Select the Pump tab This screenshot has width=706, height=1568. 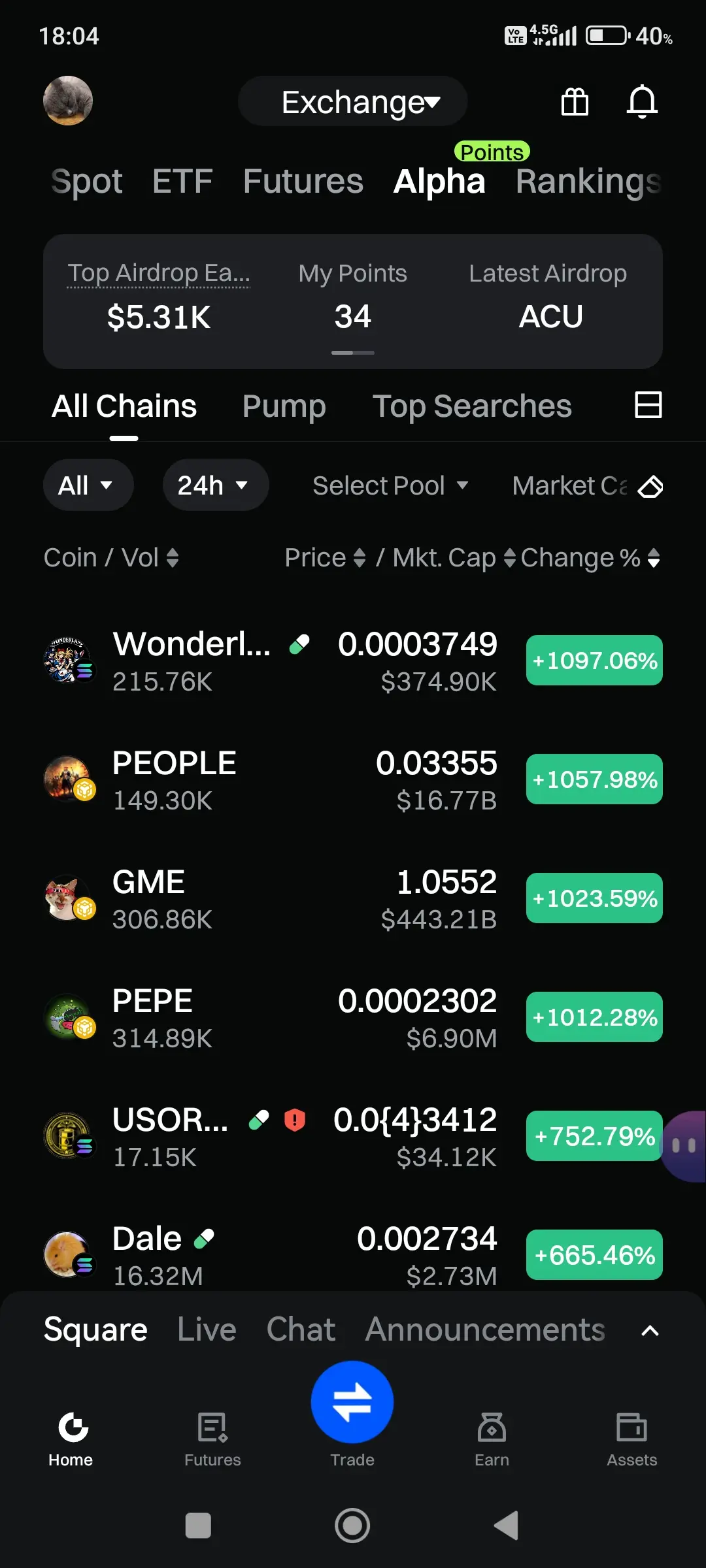(284, 406)
